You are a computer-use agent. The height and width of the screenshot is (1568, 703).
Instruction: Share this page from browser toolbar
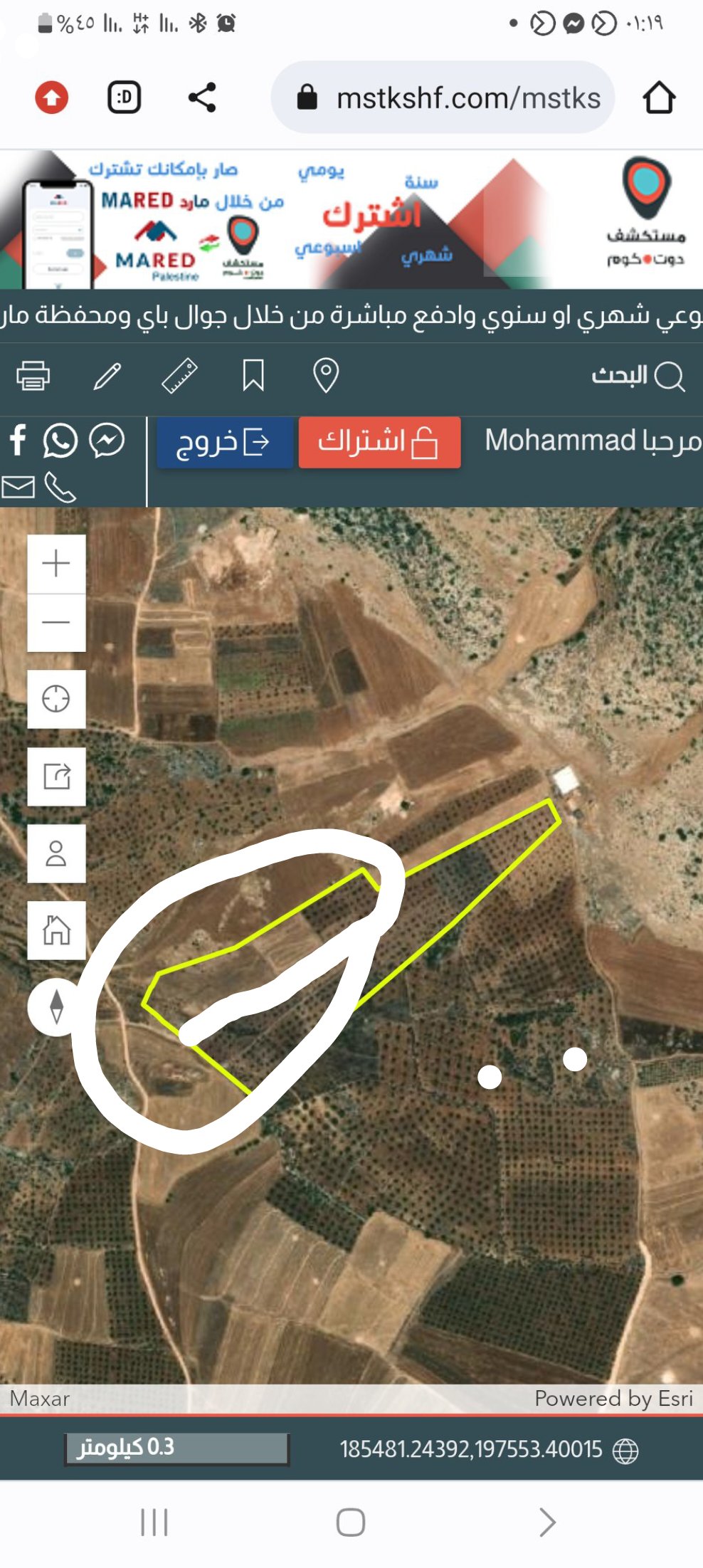tap(202, 98)
